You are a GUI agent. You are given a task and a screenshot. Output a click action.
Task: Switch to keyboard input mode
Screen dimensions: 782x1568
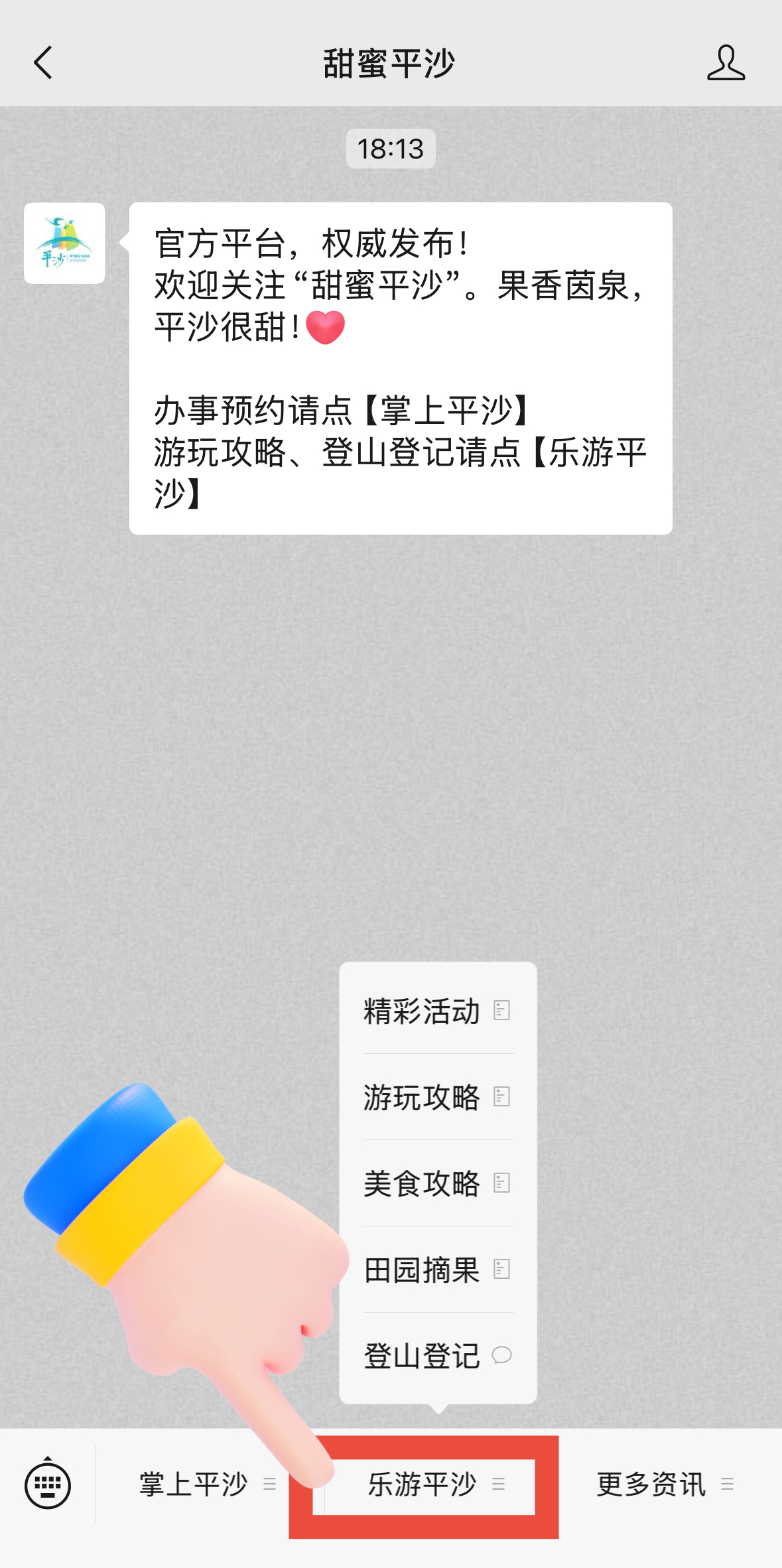point(48,1484)
